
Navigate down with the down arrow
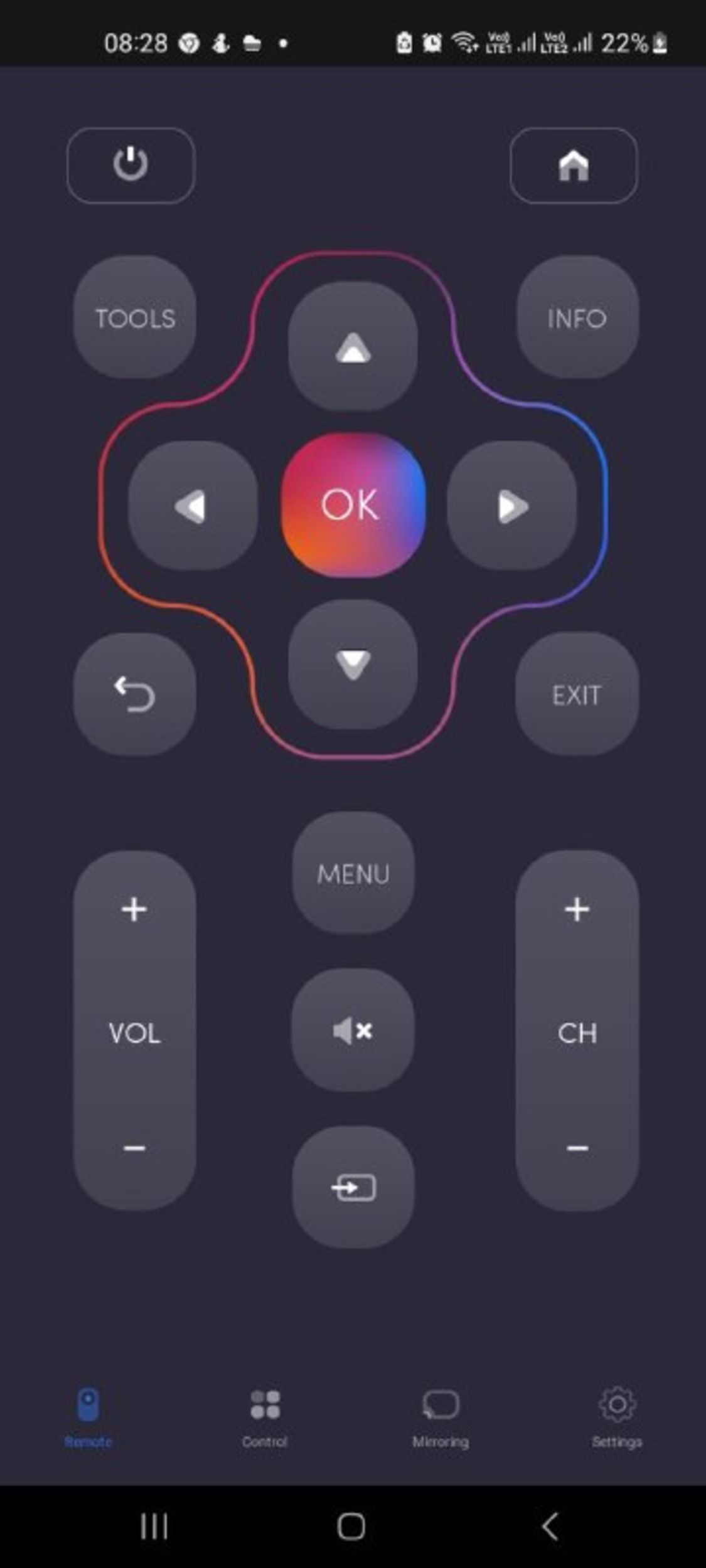tap(353, 664)
